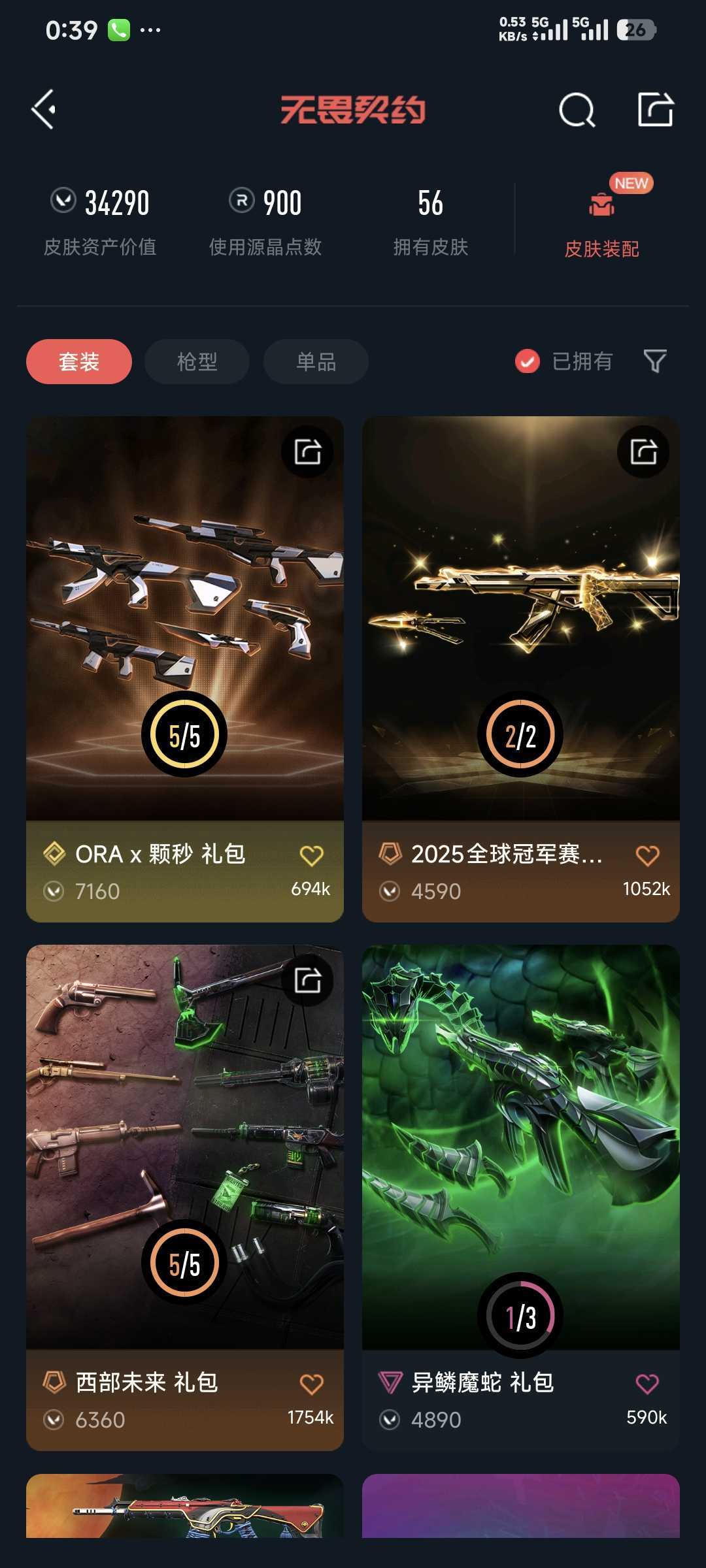706x1568 pixels.
Task: Share the 西部未来 礼包 bundle
Action: (307, 980)
